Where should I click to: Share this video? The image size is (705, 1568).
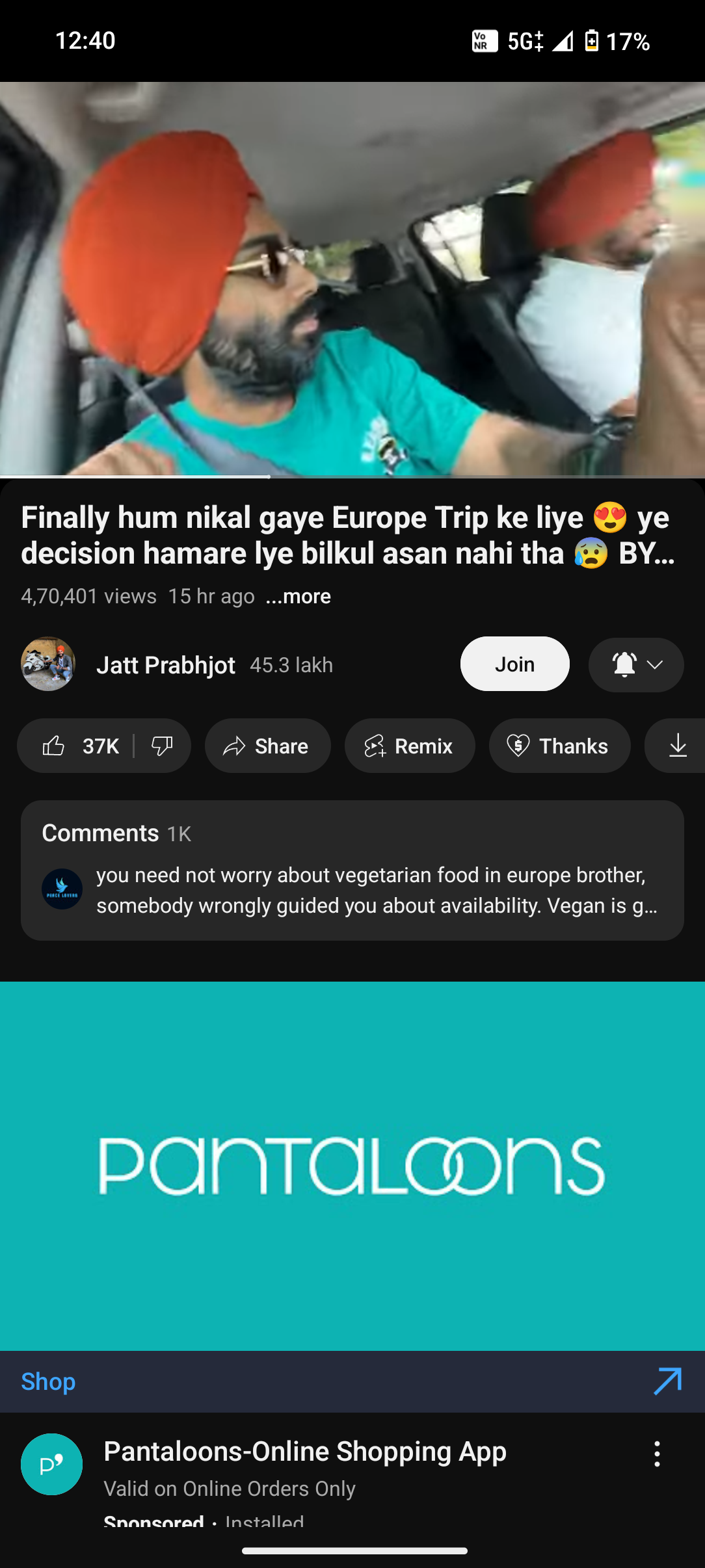tap(267, 746)
